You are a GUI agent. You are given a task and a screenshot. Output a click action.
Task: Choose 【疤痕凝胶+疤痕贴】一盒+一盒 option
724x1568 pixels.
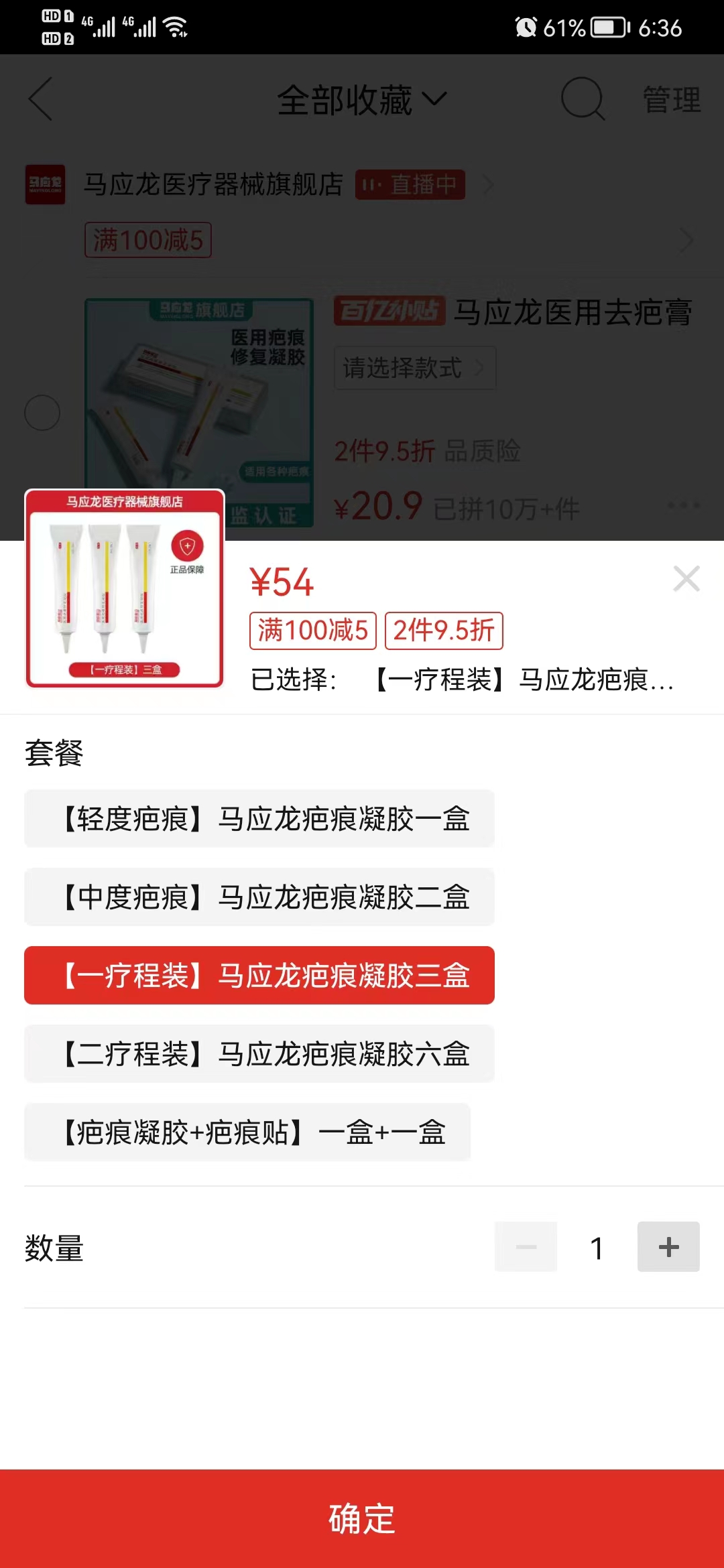[x=247, y=1132]
